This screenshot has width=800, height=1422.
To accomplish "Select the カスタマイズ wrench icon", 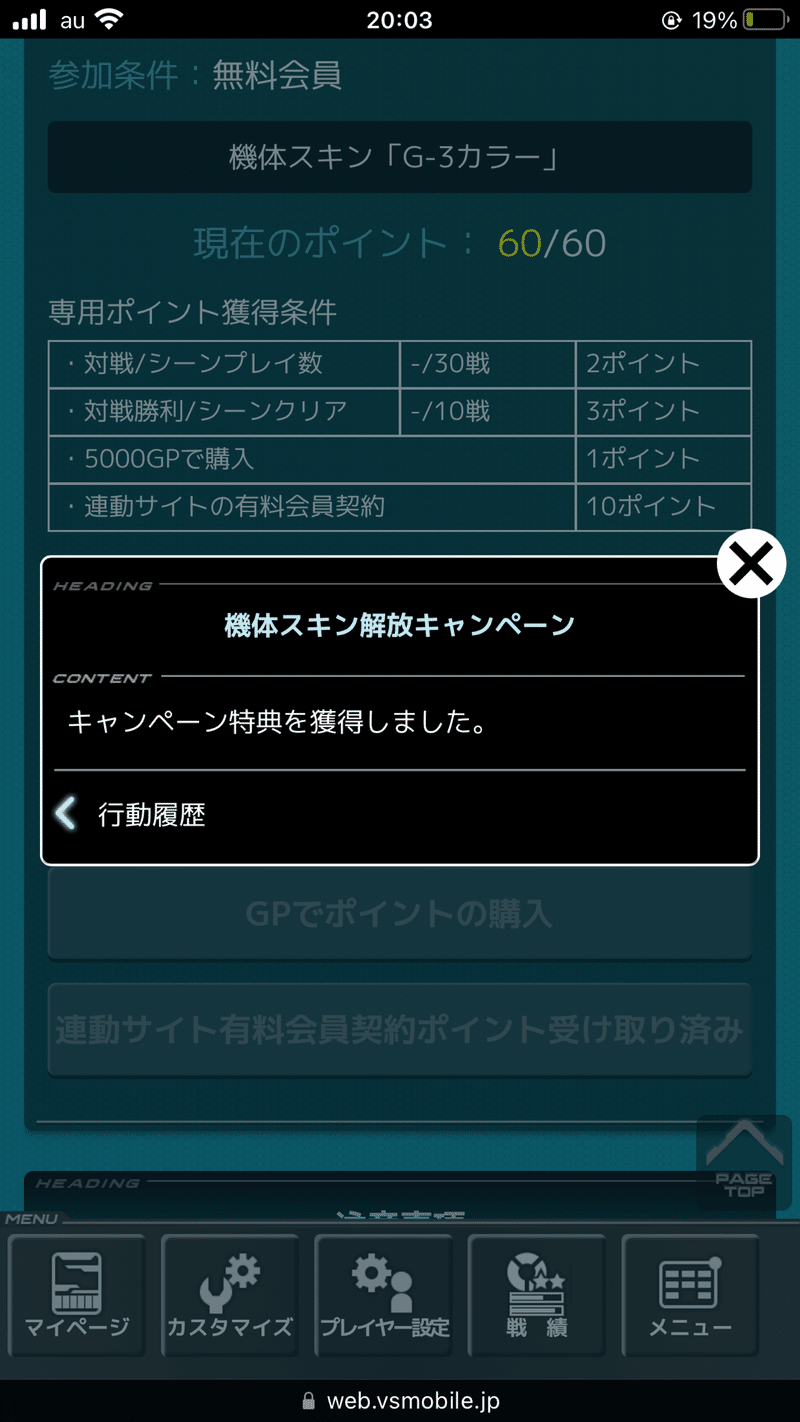I will click(x=230, y=1295).
